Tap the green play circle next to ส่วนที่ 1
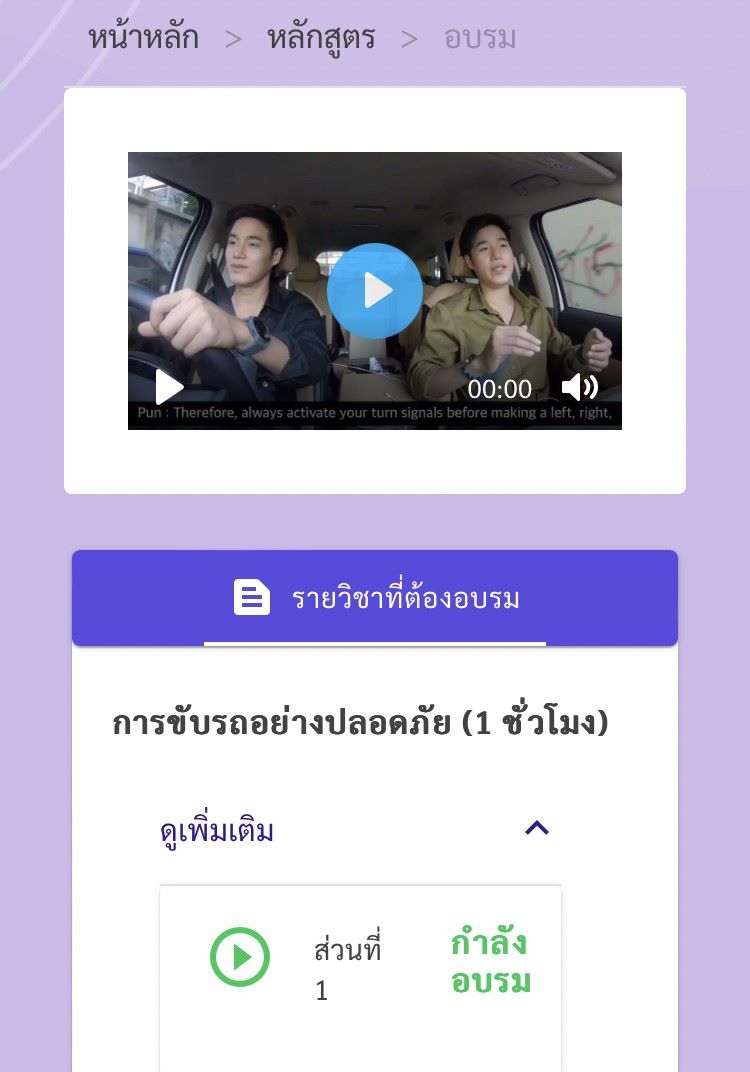 click(x=239, y=957)
